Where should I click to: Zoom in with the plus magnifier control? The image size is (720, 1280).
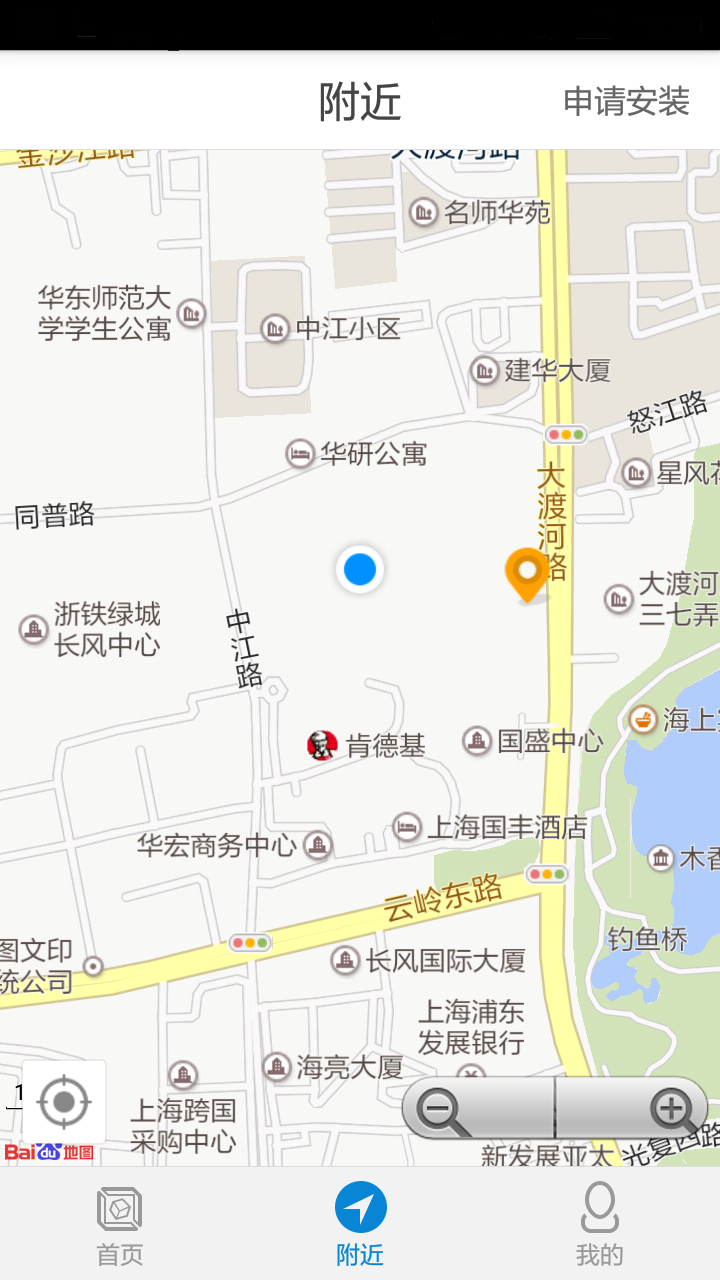click(669, 1110)
